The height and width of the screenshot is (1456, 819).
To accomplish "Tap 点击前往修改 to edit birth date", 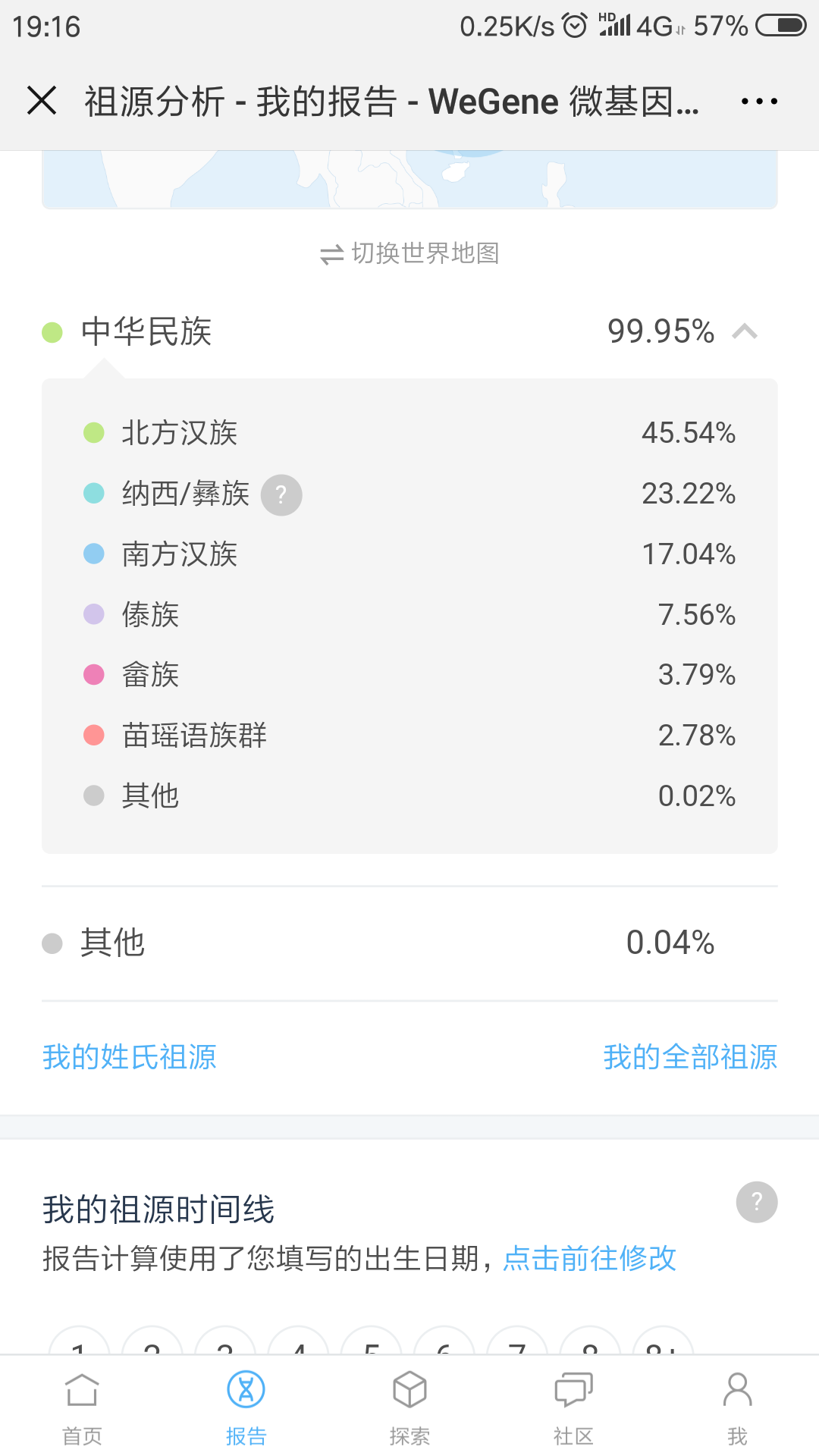I will pos(589,1259).
